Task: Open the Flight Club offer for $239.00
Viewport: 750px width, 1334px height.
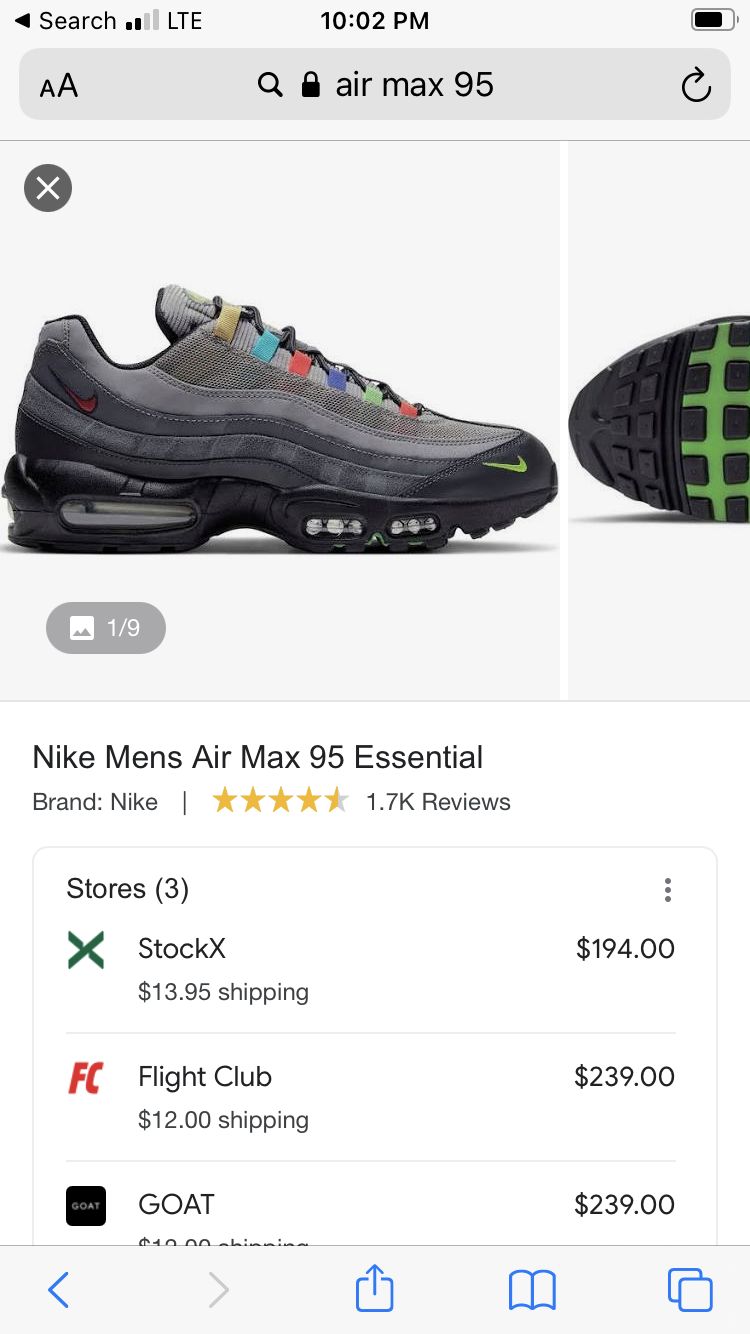Action: point(371,1097)
